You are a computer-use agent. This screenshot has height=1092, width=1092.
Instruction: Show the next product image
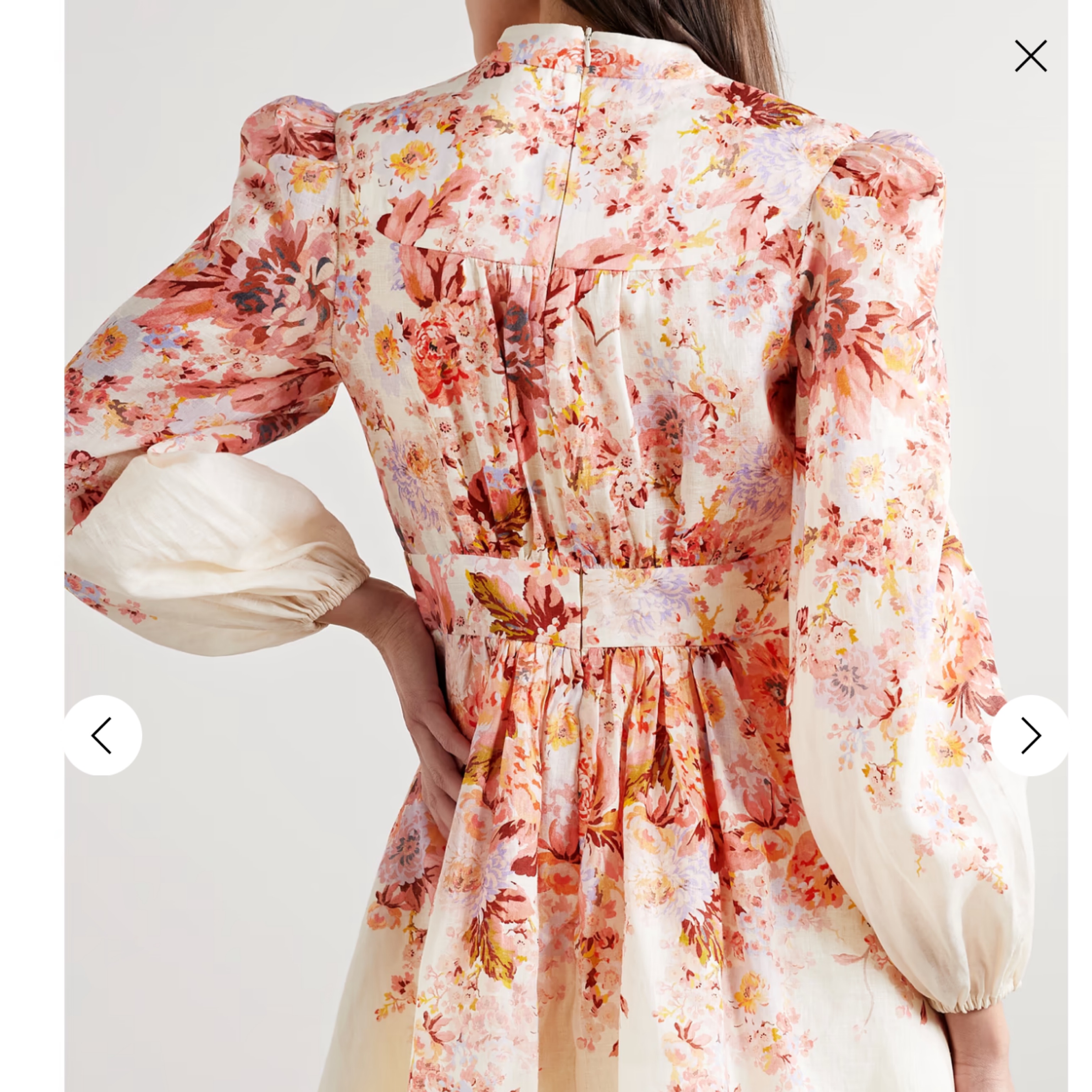(x=1029, y=735)
